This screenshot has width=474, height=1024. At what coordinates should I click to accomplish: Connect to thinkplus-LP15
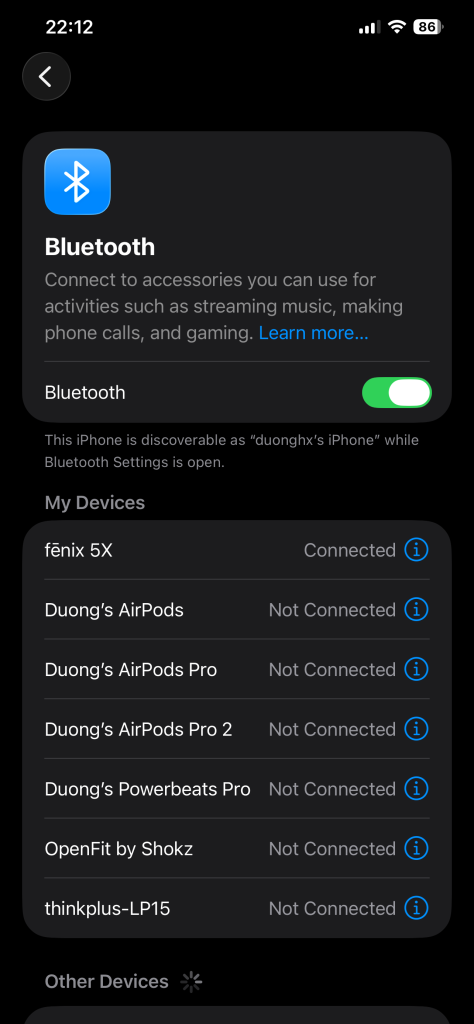[x=237, y=908]
